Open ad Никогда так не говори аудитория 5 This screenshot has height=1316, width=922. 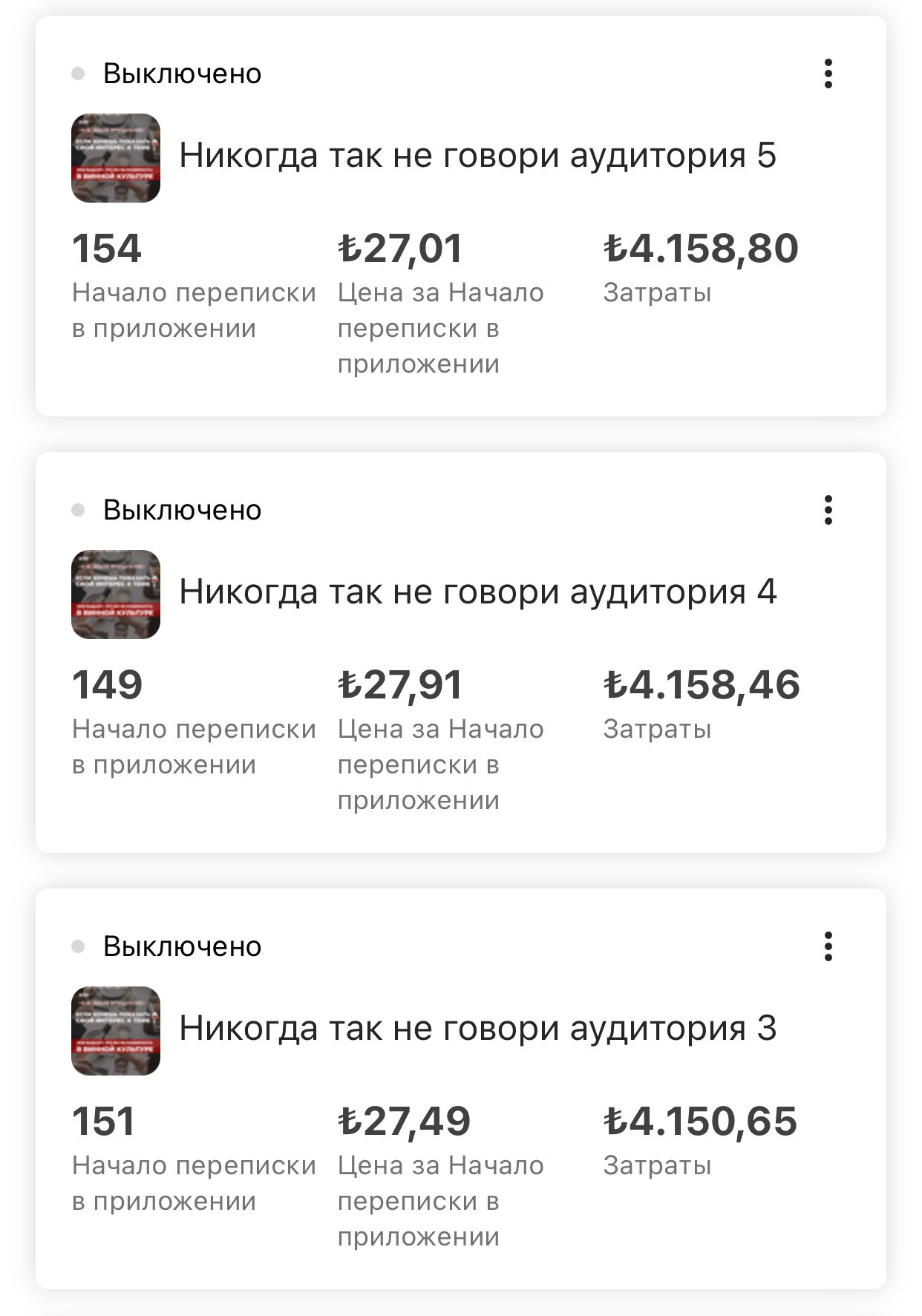(478, 154)
